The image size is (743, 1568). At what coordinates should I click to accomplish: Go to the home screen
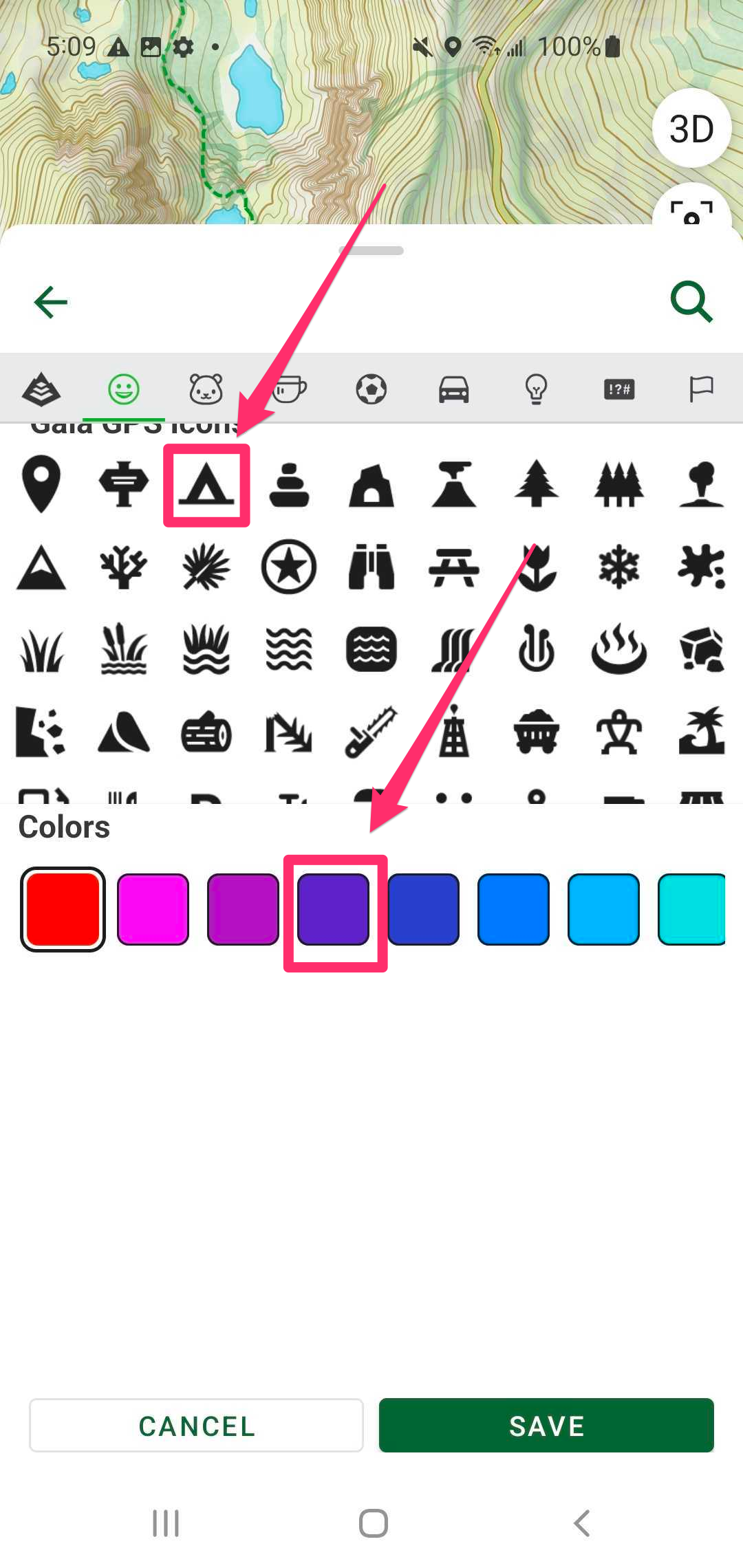373,1523
